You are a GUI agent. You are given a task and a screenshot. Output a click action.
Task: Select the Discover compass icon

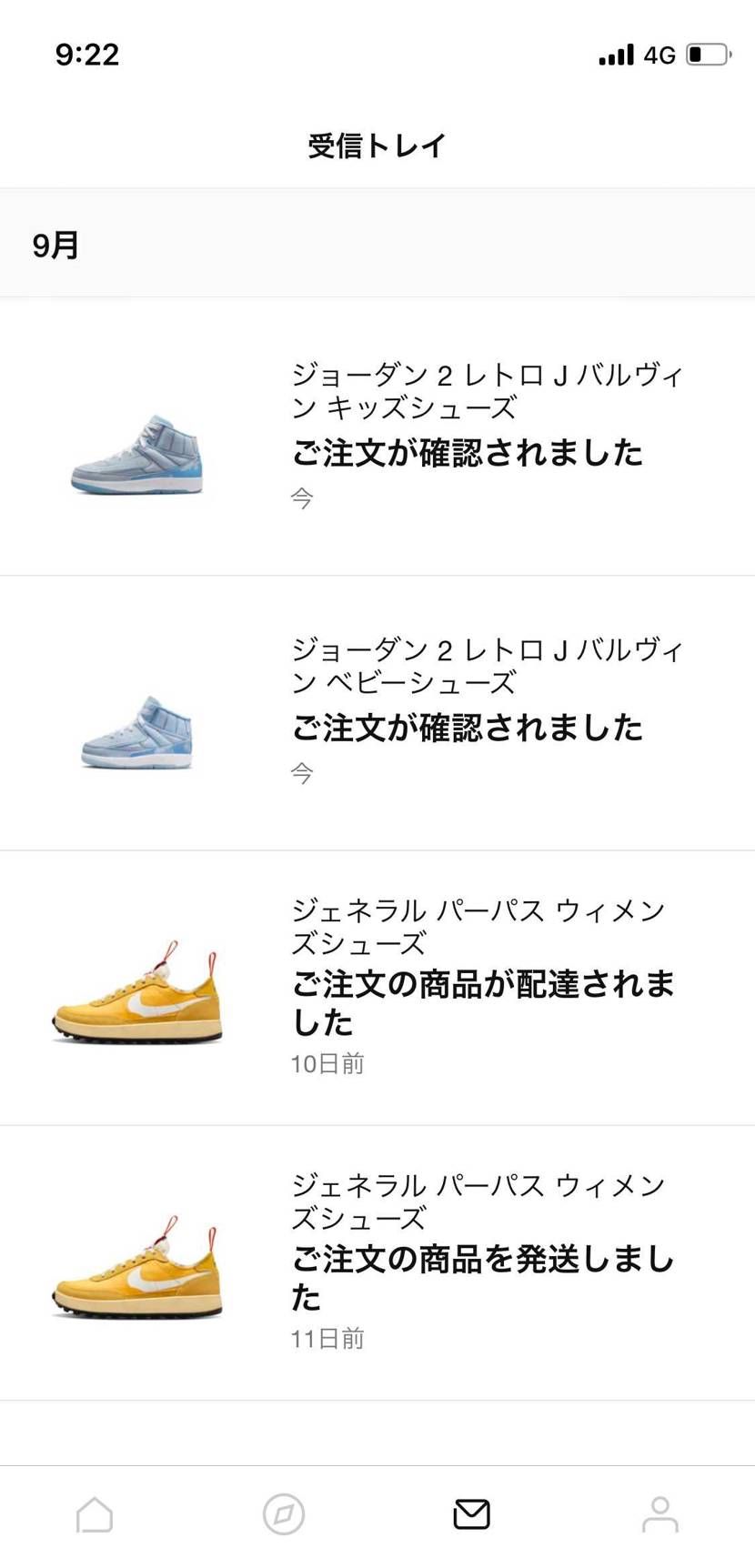click(x=283, y=1513)
